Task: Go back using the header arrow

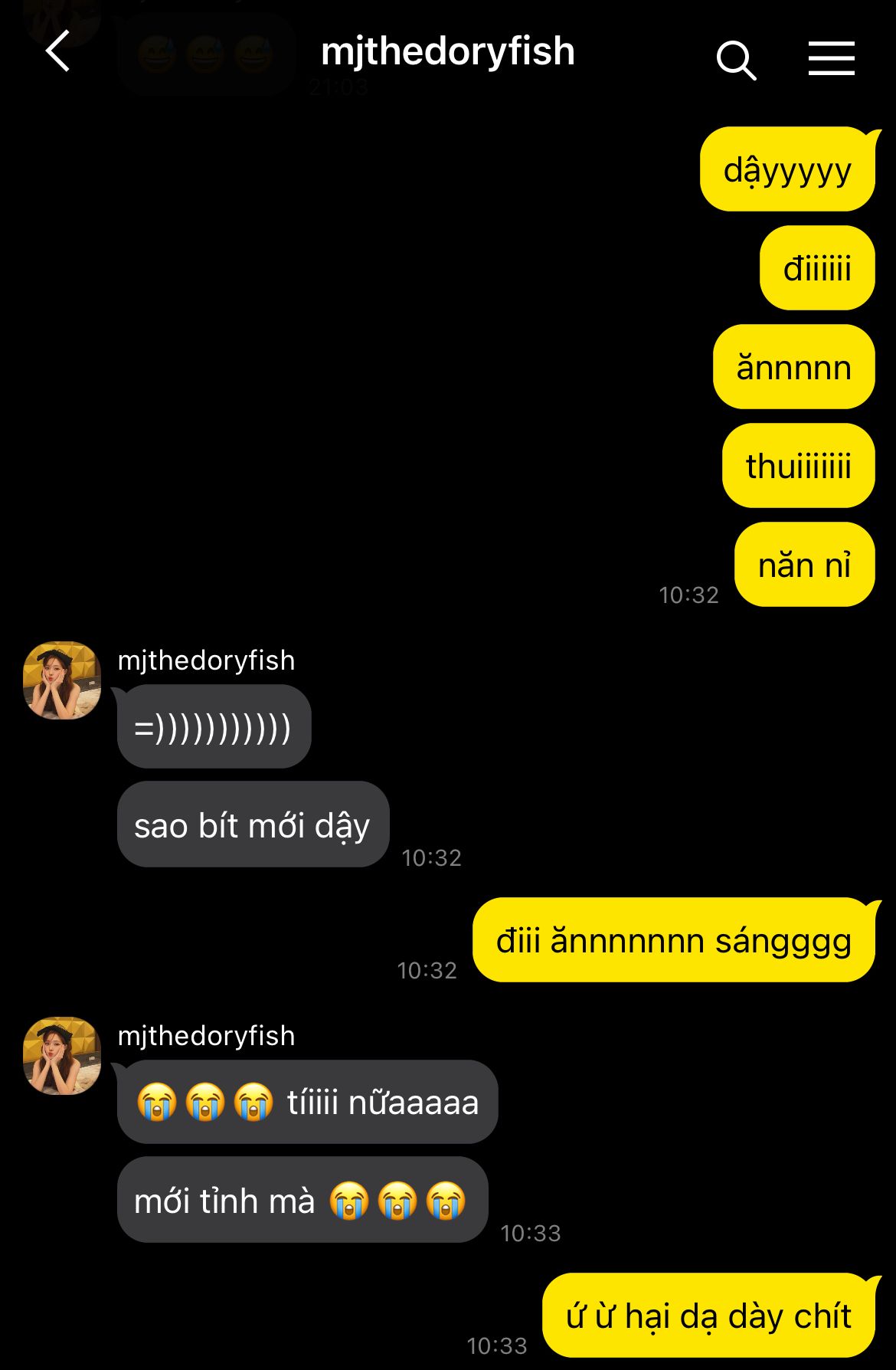Action: pyautogui.click(x=58, y=52)
